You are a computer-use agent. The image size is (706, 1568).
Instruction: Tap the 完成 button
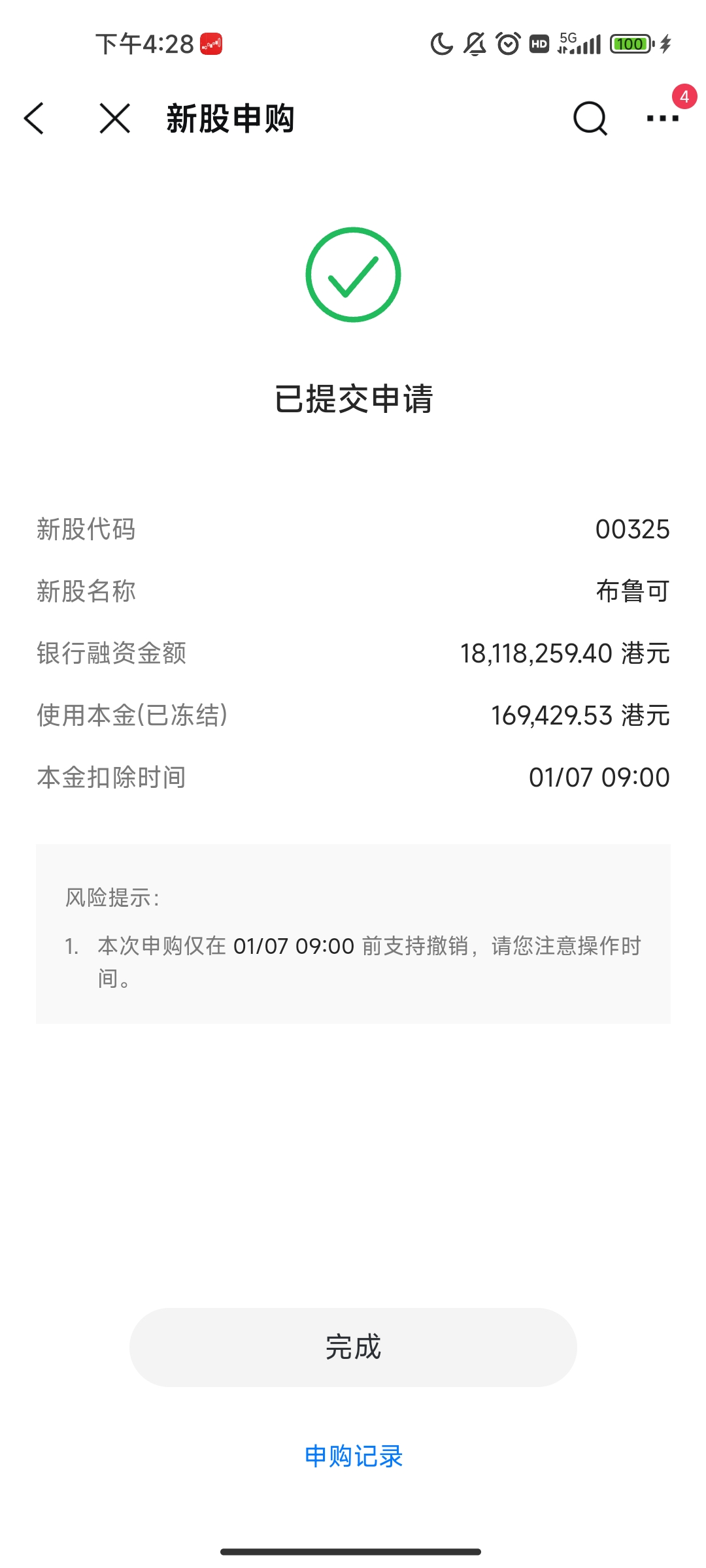coord(353,1348)
